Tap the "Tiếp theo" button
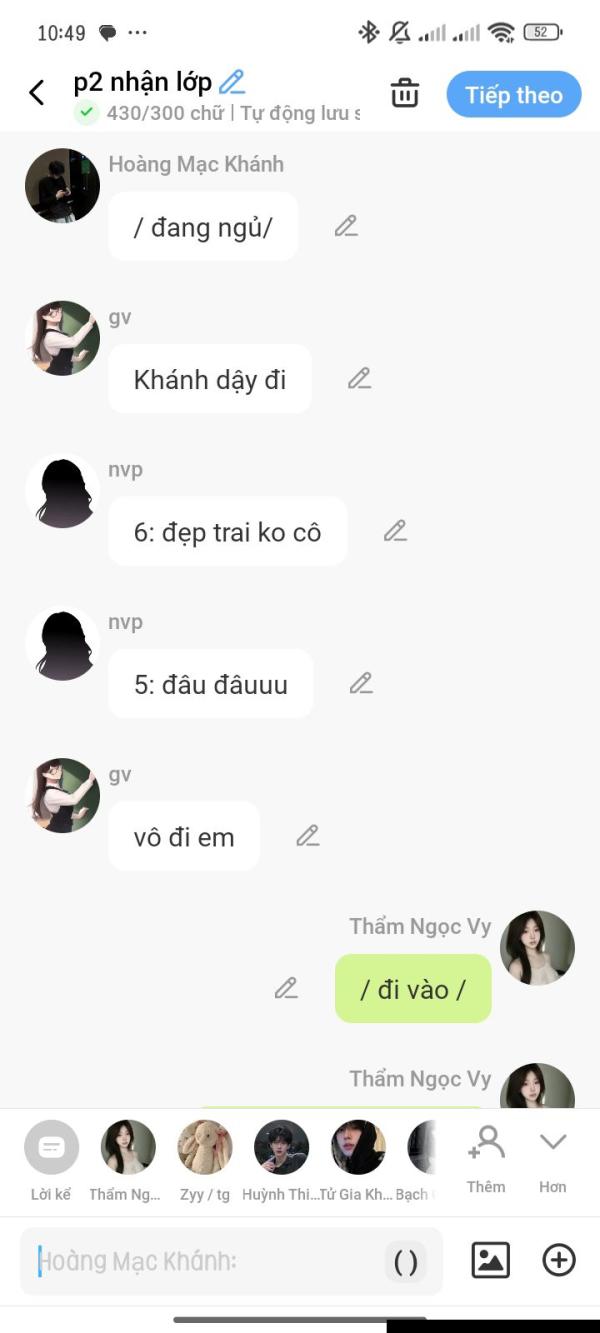Image resolution: width=600 pixels, height=1333 pixels. [x=514, y=95]
